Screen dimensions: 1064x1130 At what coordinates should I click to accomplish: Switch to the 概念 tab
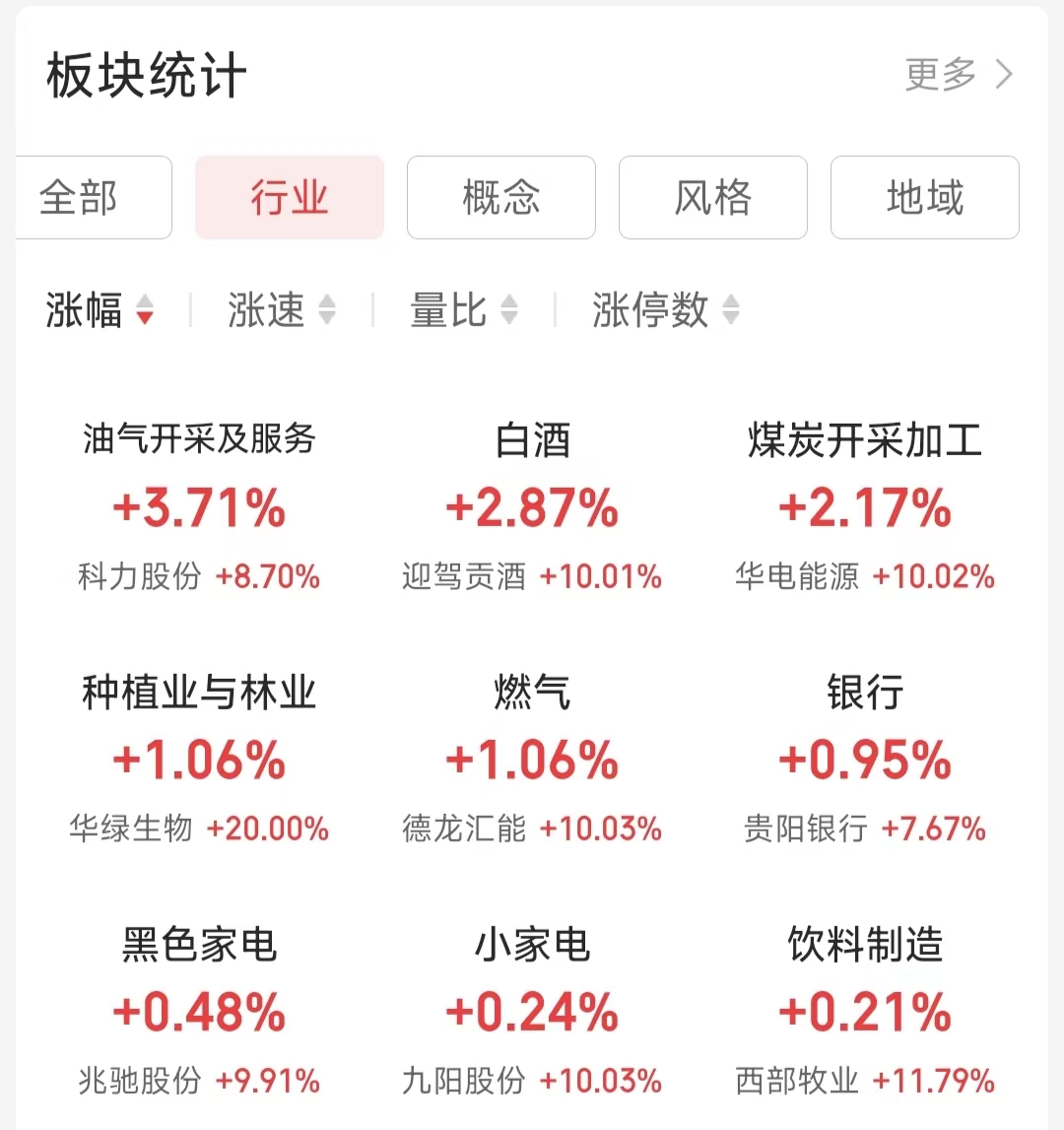[x=501, y=198]
